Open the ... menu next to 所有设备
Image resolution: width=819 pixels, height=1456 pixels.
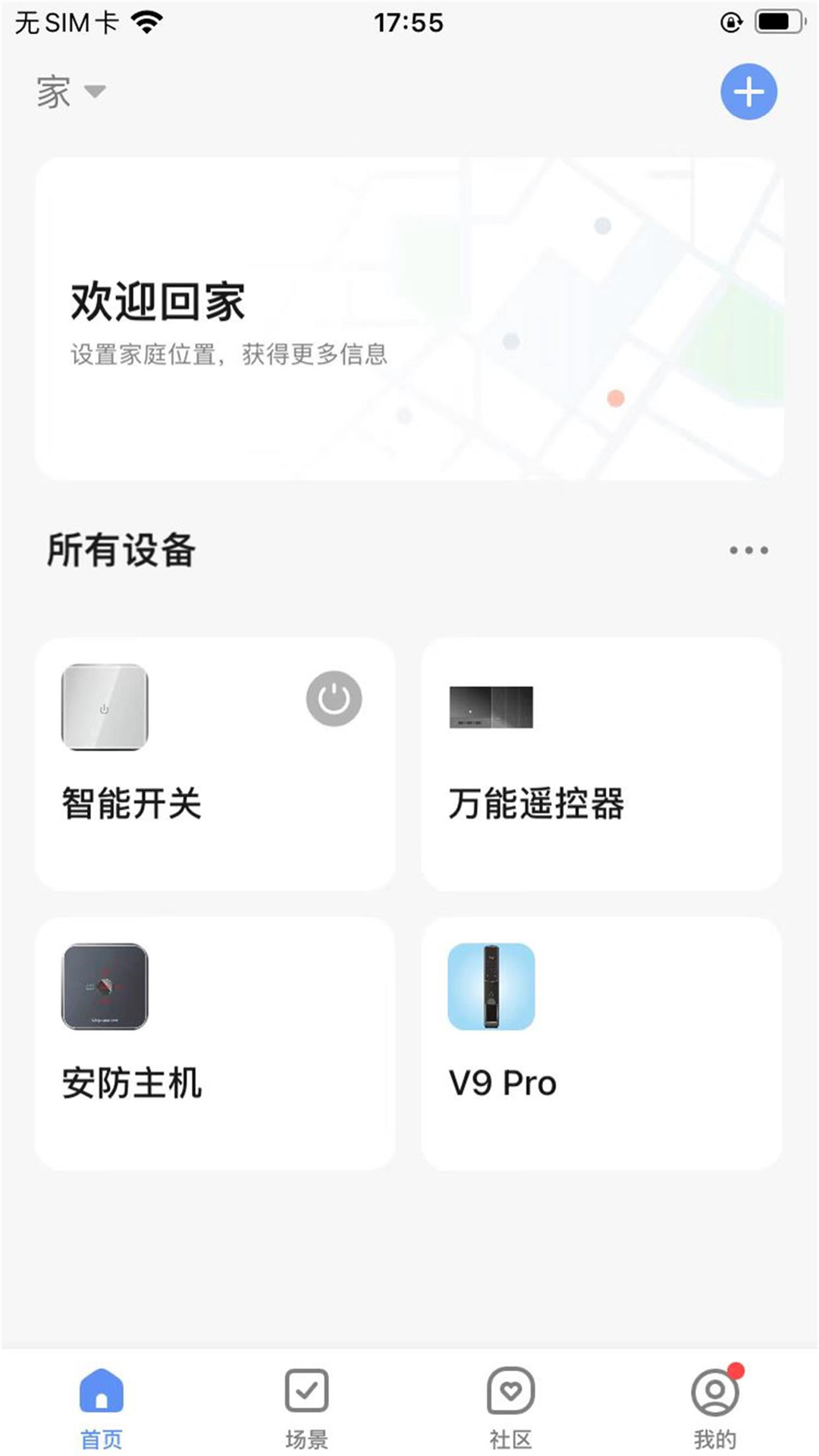click(748, 551)
